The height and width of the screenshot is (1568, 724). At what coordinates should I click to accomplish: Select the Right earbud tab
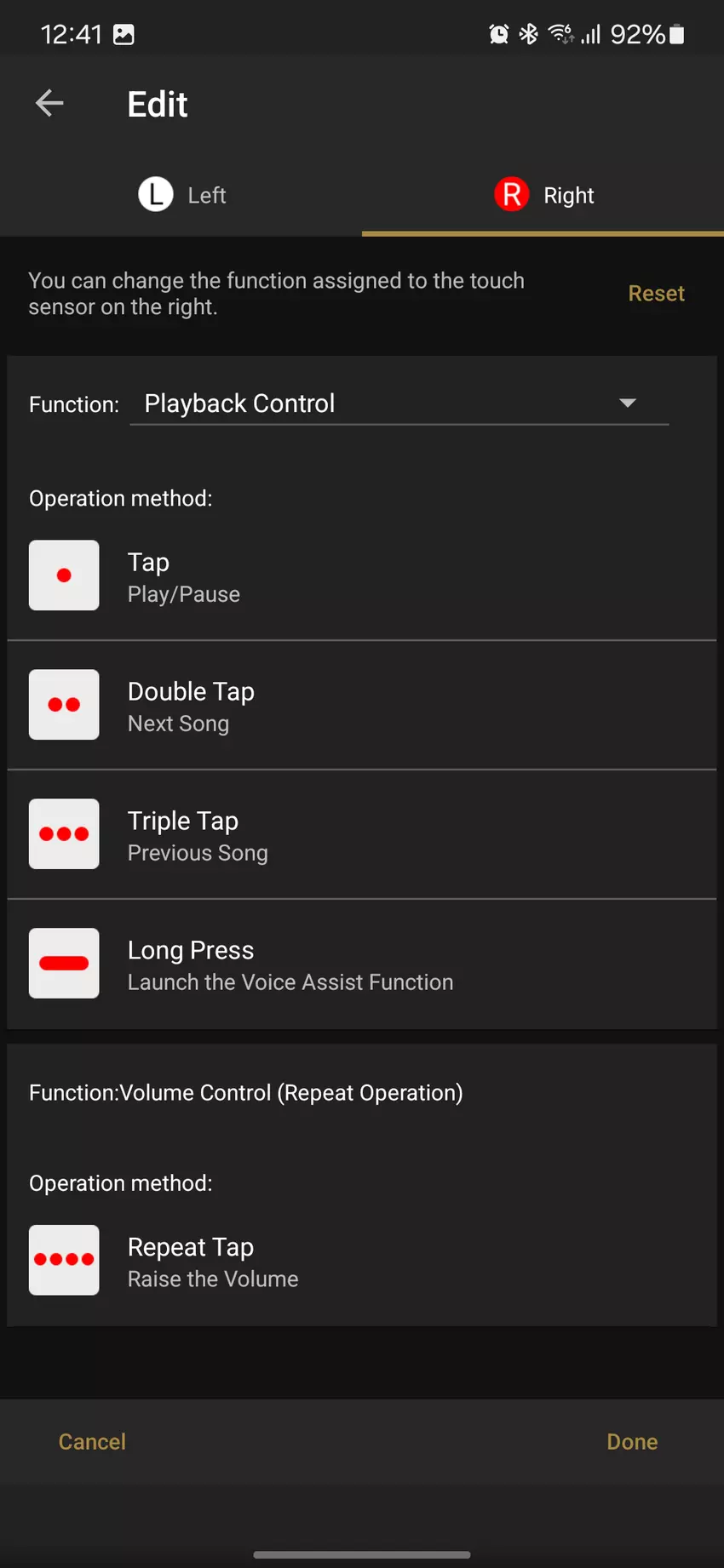coord(543,195)
